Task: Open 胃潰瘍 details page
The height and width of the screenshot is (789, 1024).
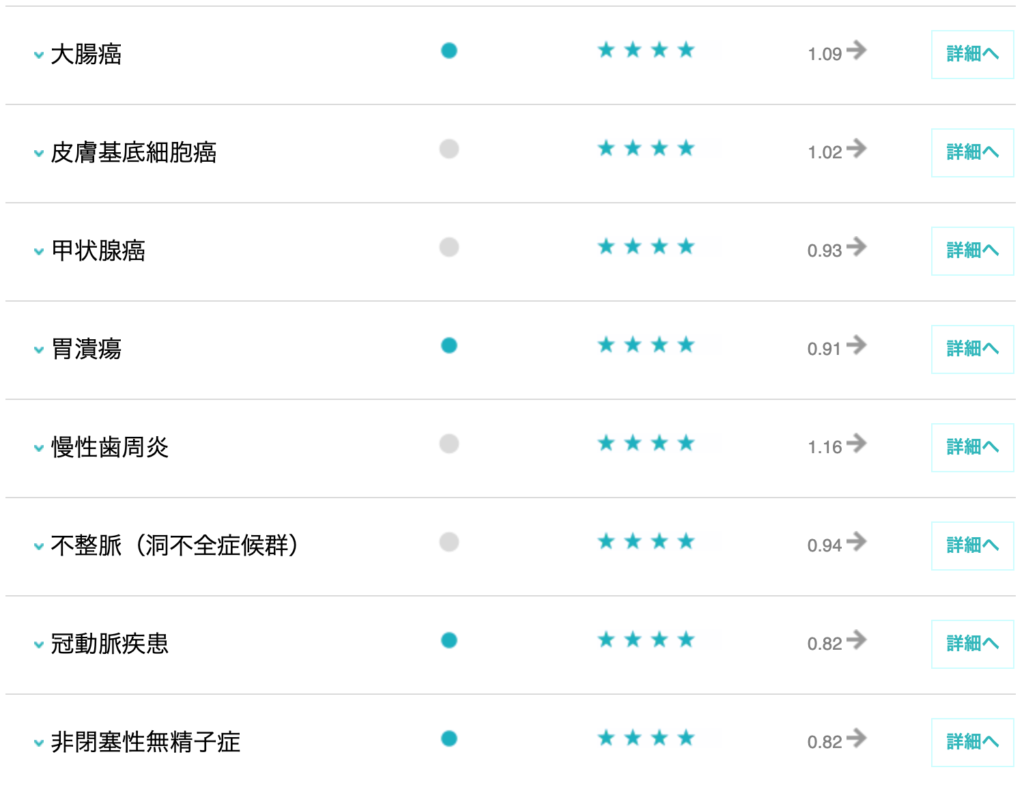Action: tap(972, 349)
